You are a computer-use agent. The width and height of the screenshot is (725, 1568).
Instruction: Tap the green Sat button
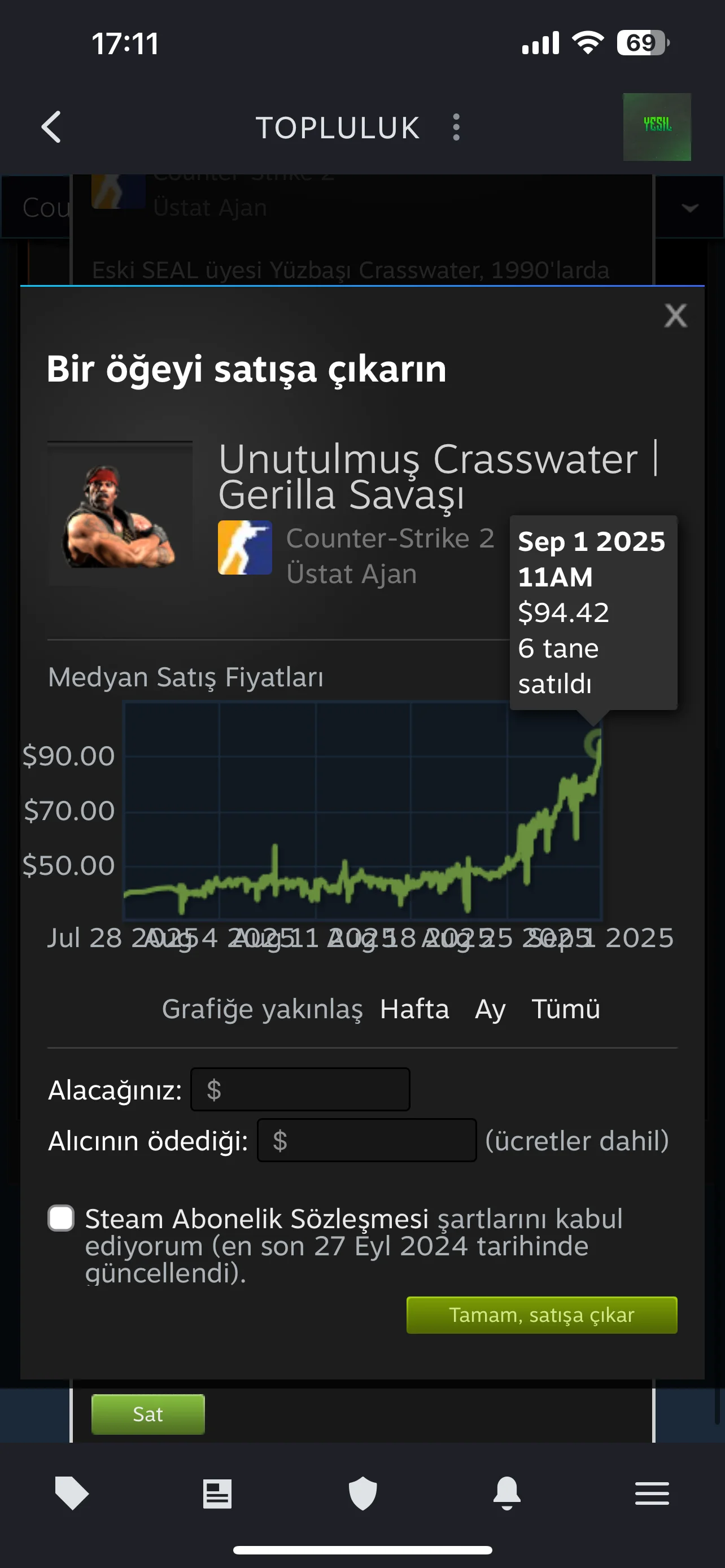click(x=148, y=1414)
